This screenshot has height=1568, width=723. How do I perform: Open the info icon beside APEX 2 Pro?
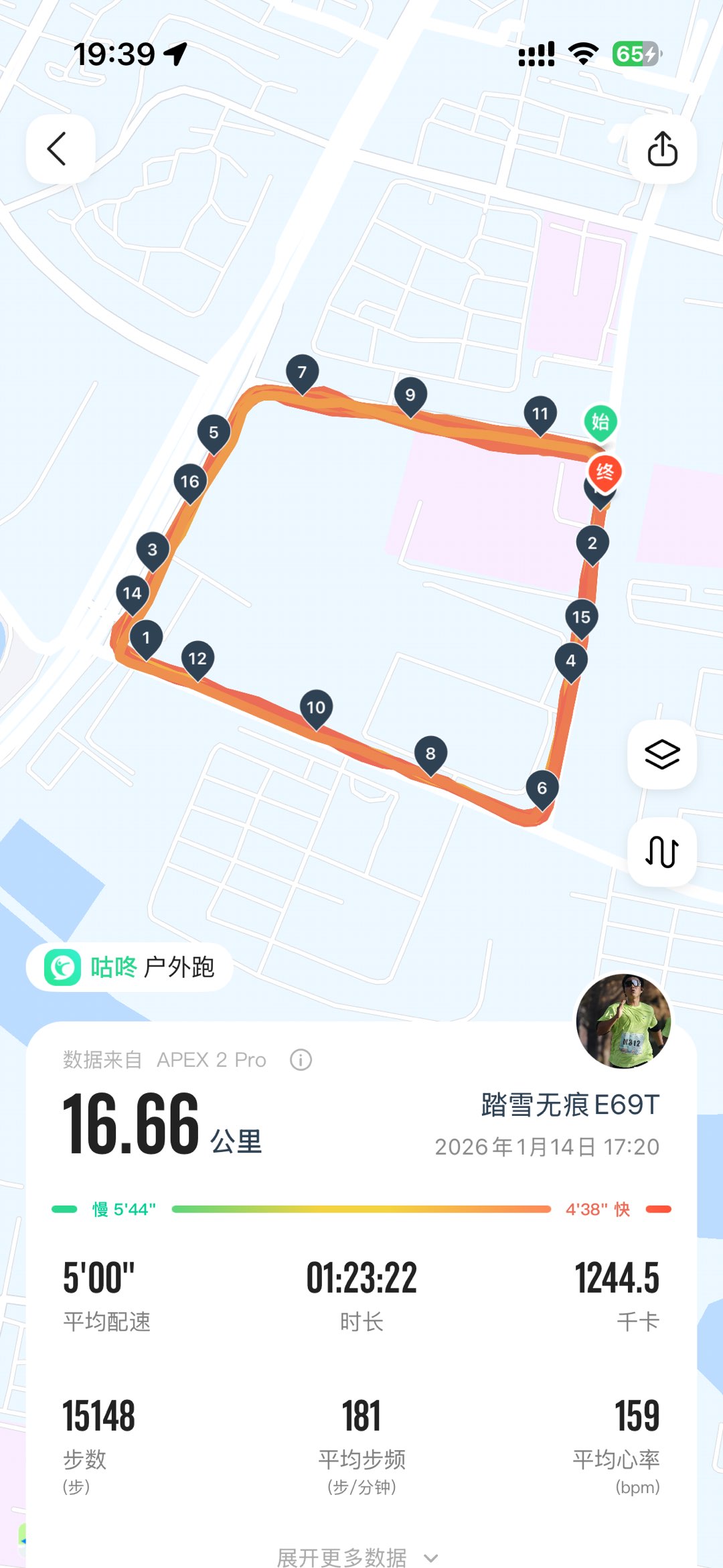point(301,1060)
